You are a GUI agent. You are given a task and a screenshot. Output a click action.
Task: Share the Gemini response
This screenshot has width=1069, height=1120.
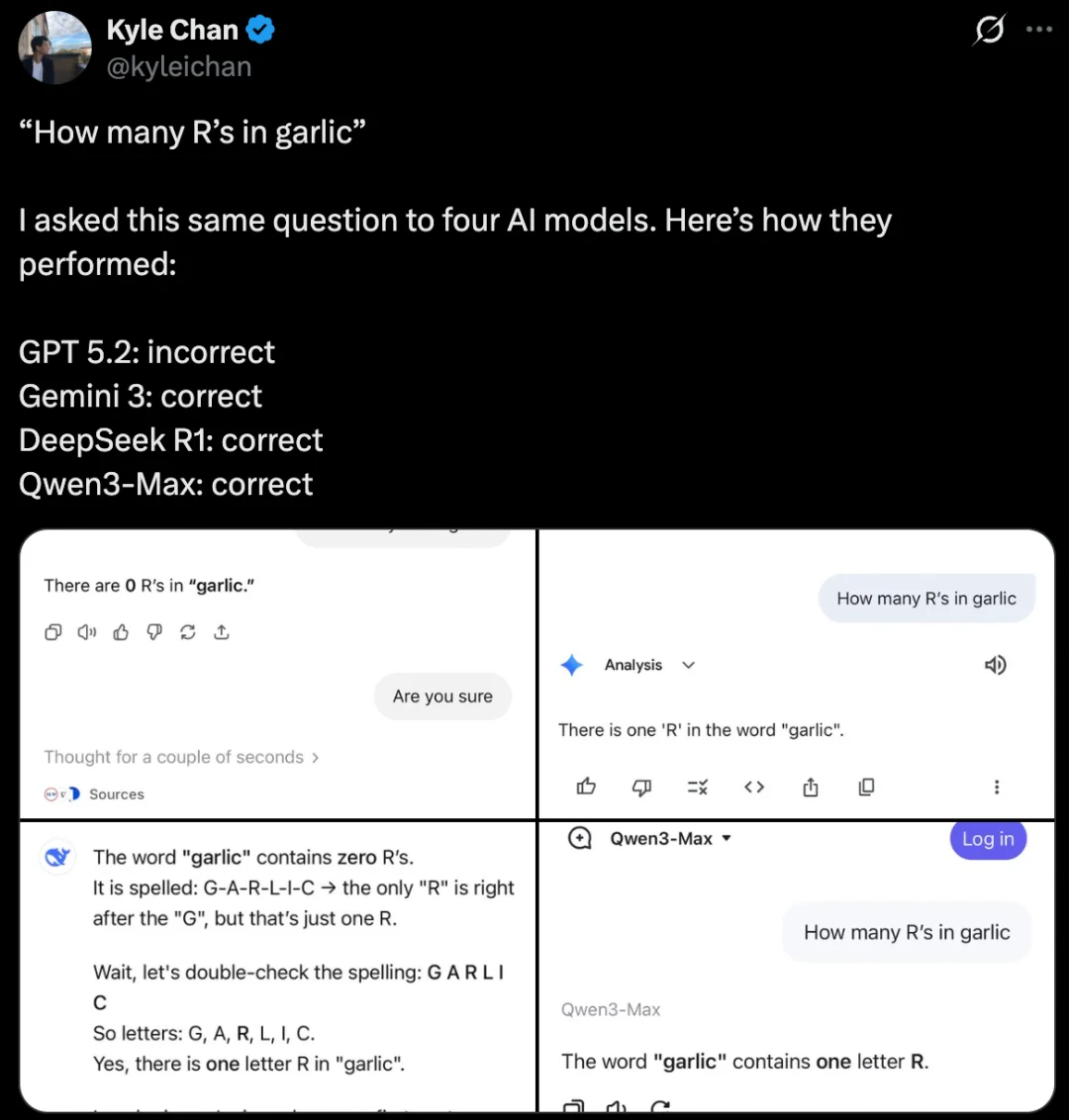click(810, 787)
